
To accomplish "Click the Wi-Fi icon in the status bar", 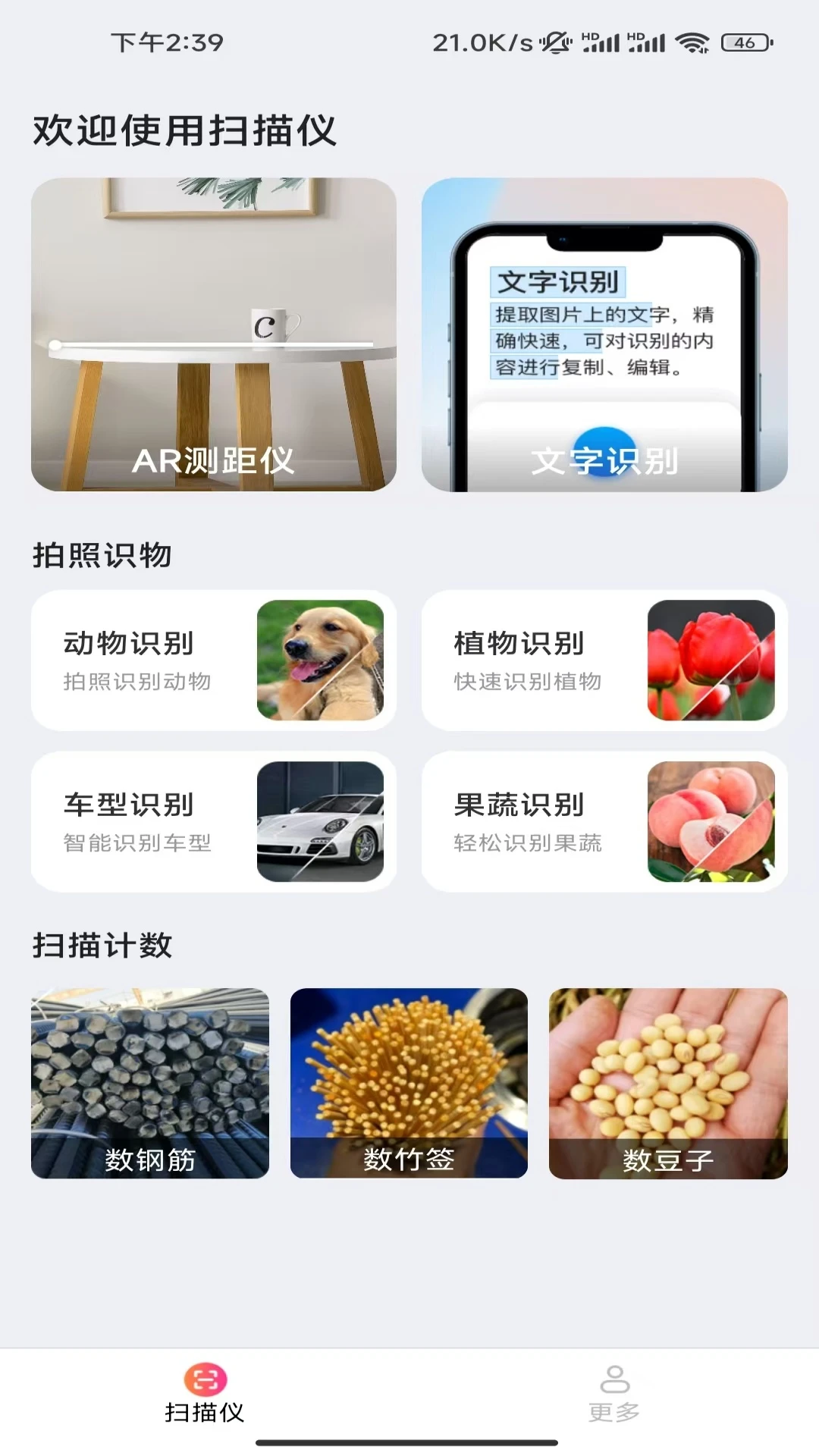I will click(x=692, y=43).
